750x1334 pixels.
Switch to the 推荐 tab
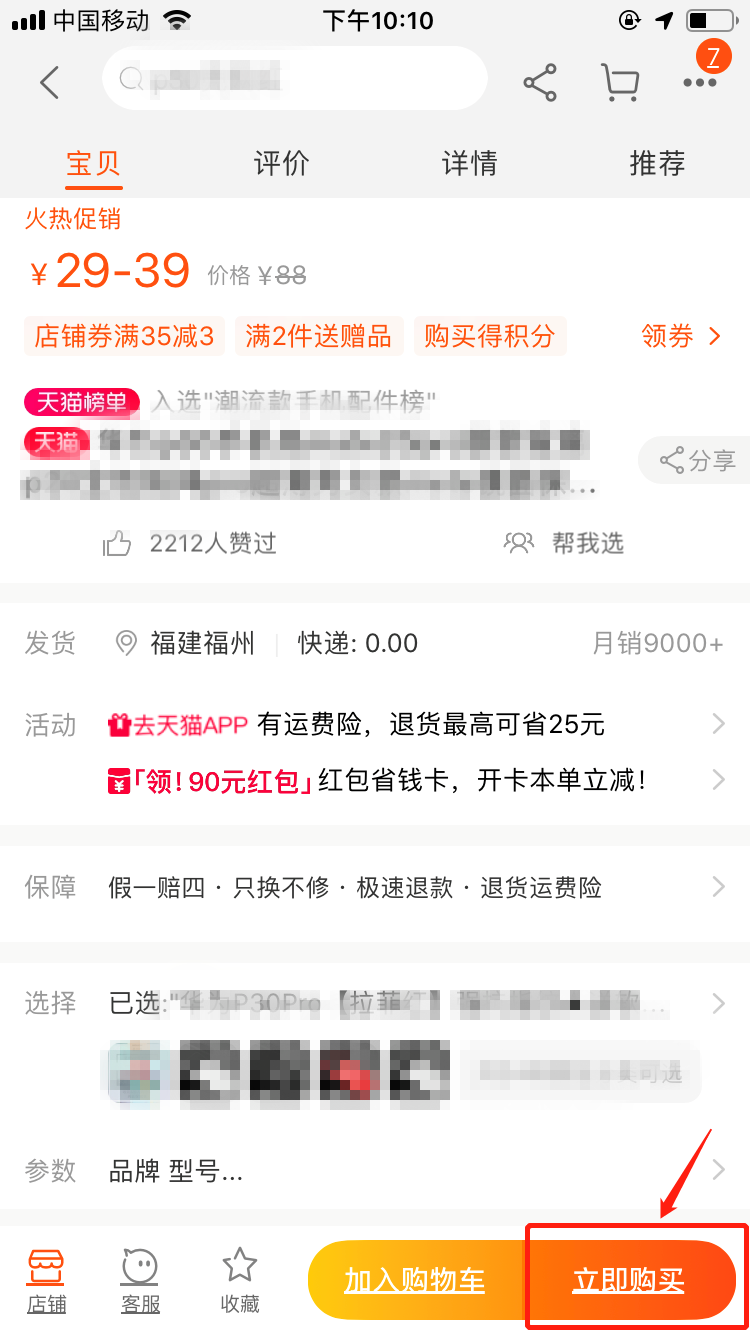[x=657, y=163]
